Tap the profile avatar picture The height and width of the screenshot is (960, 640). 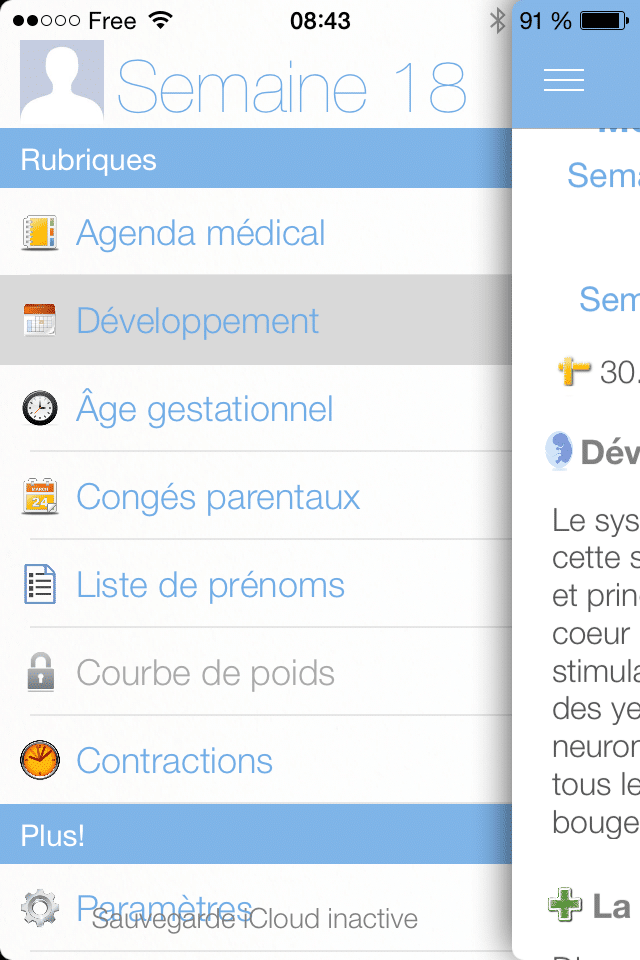pos(62,81)
